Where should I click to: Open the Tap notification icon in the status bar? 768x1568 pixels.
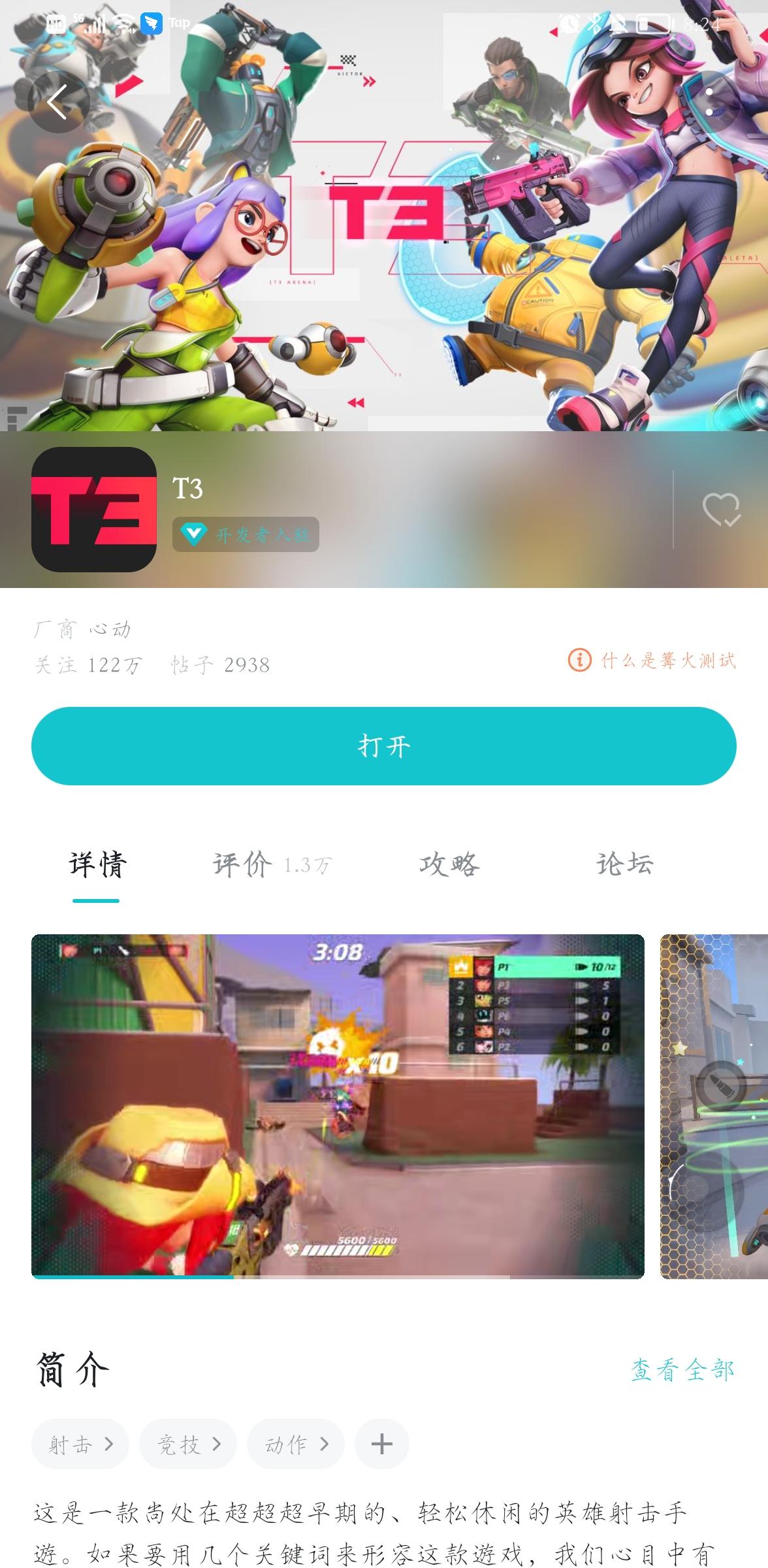152,22
